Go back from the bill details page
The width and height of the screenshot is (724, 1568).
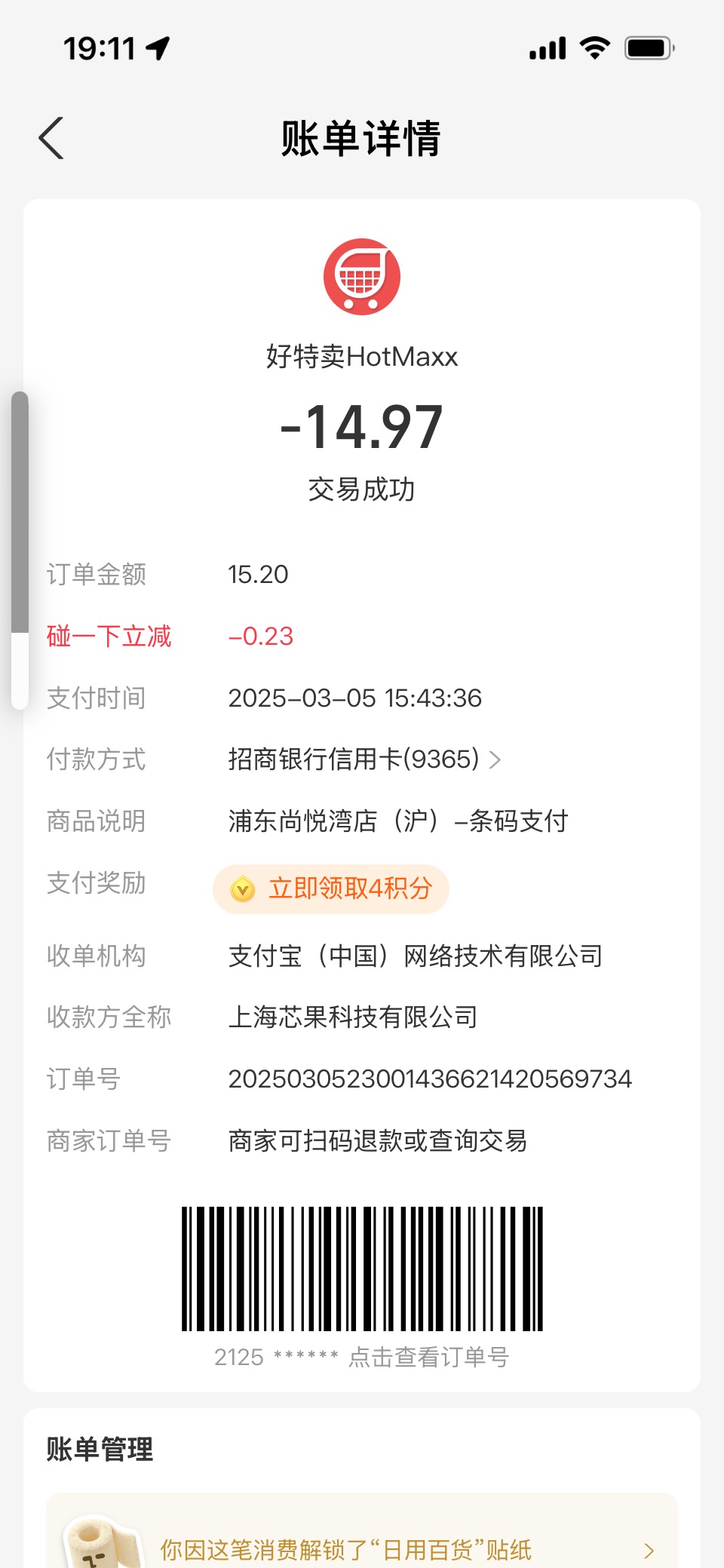pos(51,138)
